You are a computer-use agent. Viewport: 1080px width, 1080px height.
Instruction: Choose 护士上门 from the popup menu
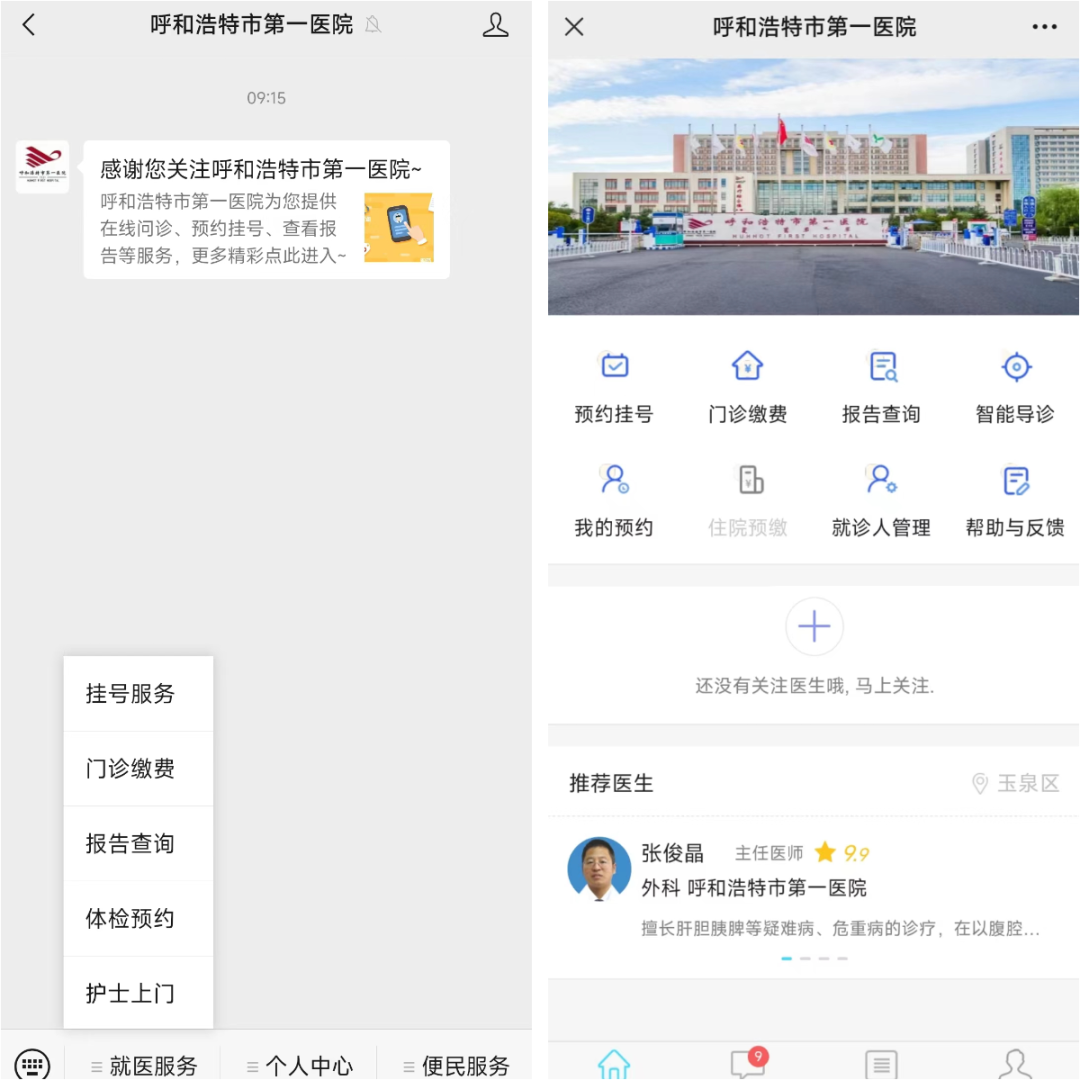point(130,994)
